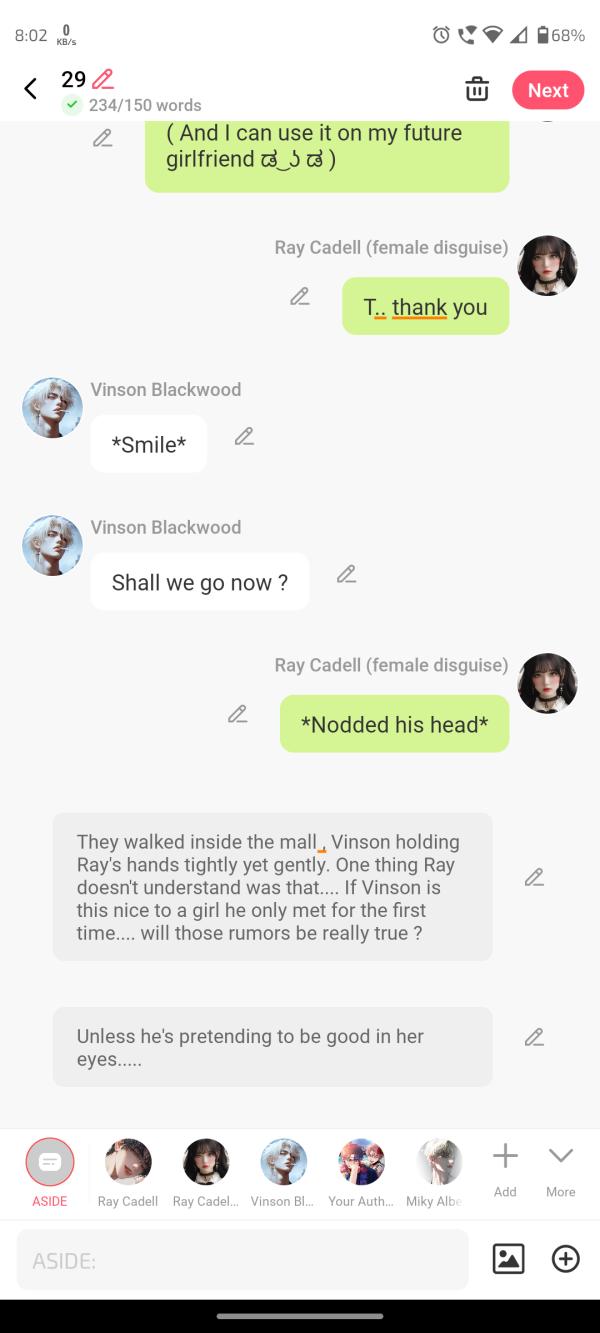The height and width of the screenshot is (1333, 600).
Task: Insert an image into the chat
Action: click(508, 1259)
